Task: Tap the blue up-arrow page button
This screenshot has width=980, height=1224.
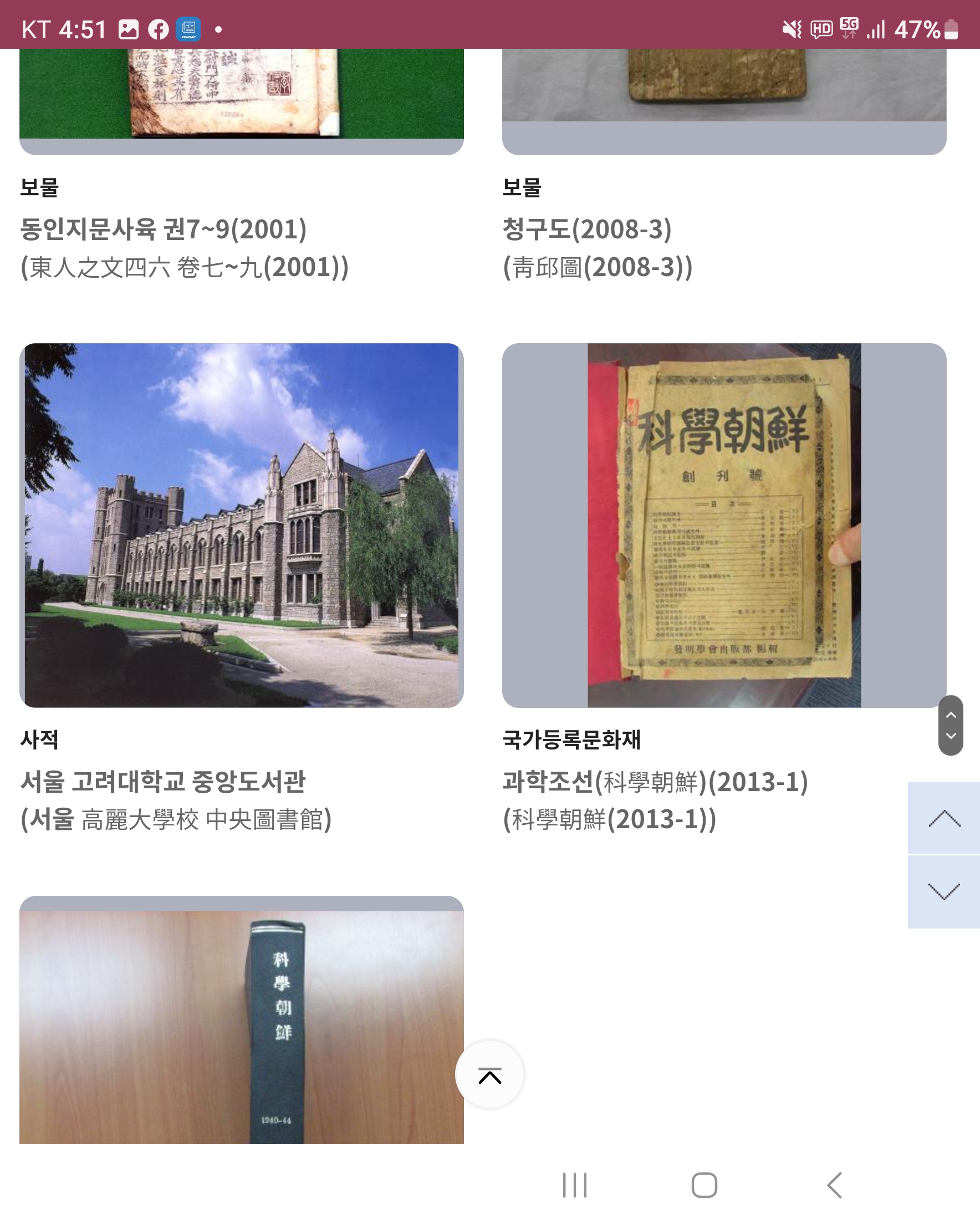Action: coord(943,818)
